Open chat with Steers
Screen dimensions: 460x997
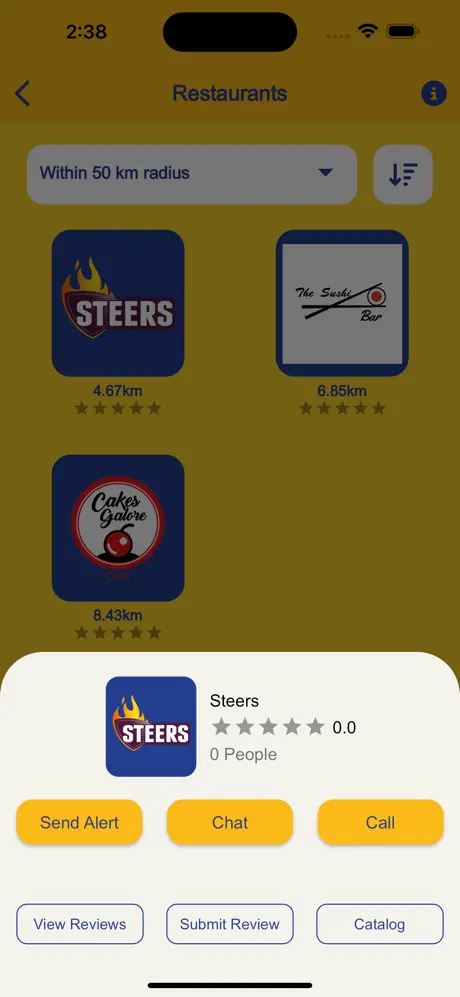pyautogui.click(x=230, y=822)
